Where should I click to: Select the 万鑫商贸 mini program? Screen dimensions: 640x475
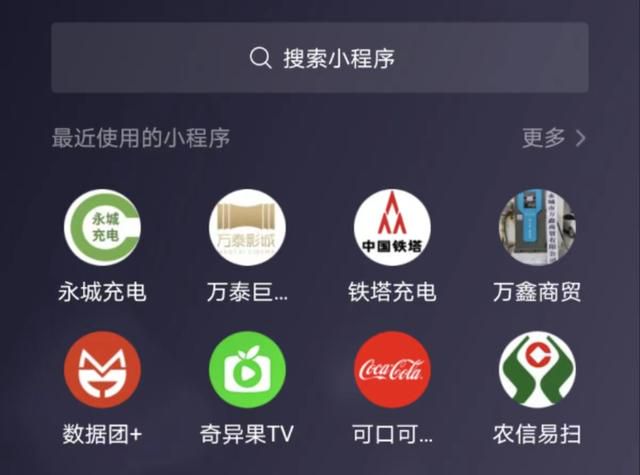pos(537,228)
